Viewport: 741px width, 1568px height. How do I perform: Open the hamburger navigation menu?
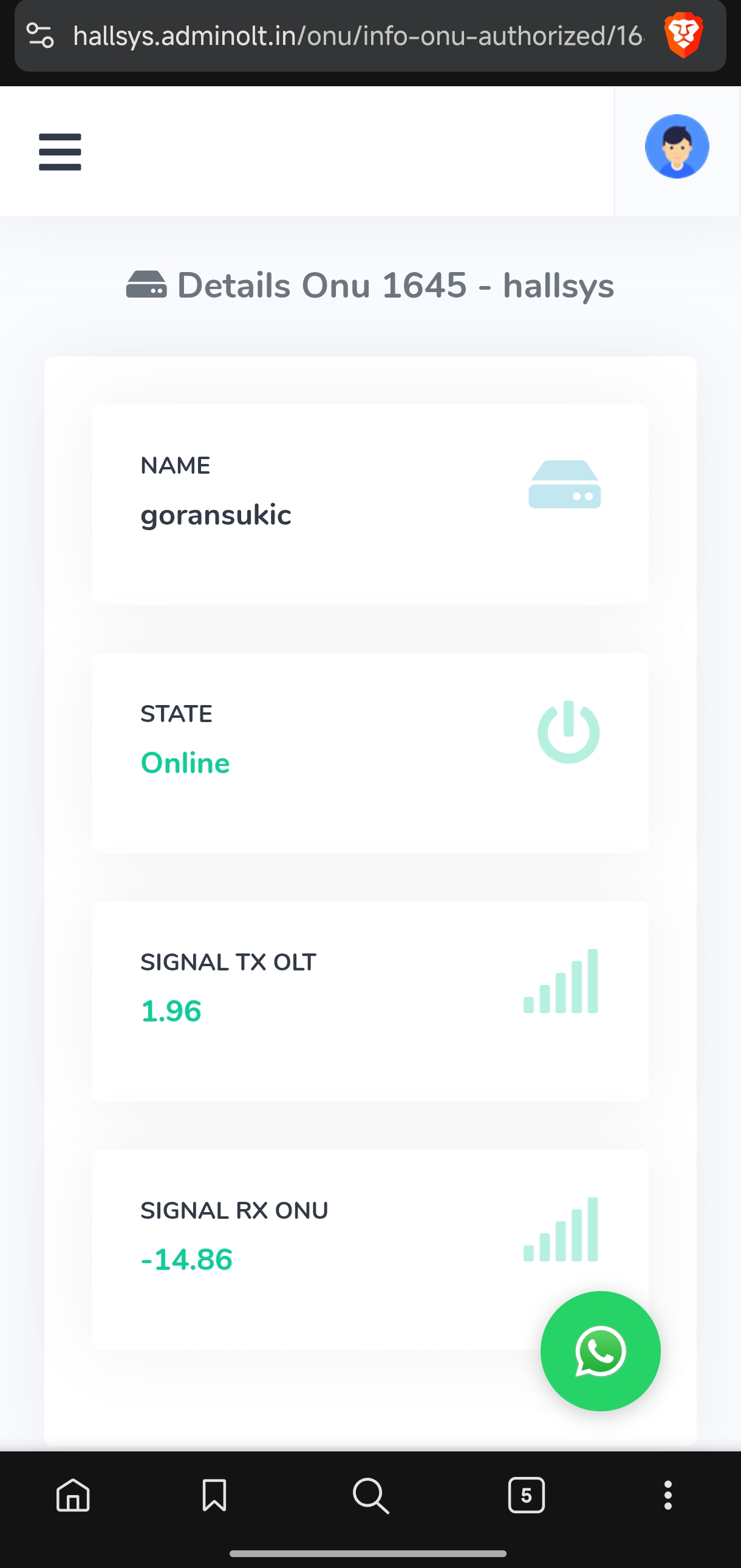pyautogui.click(x=60, y=152)
